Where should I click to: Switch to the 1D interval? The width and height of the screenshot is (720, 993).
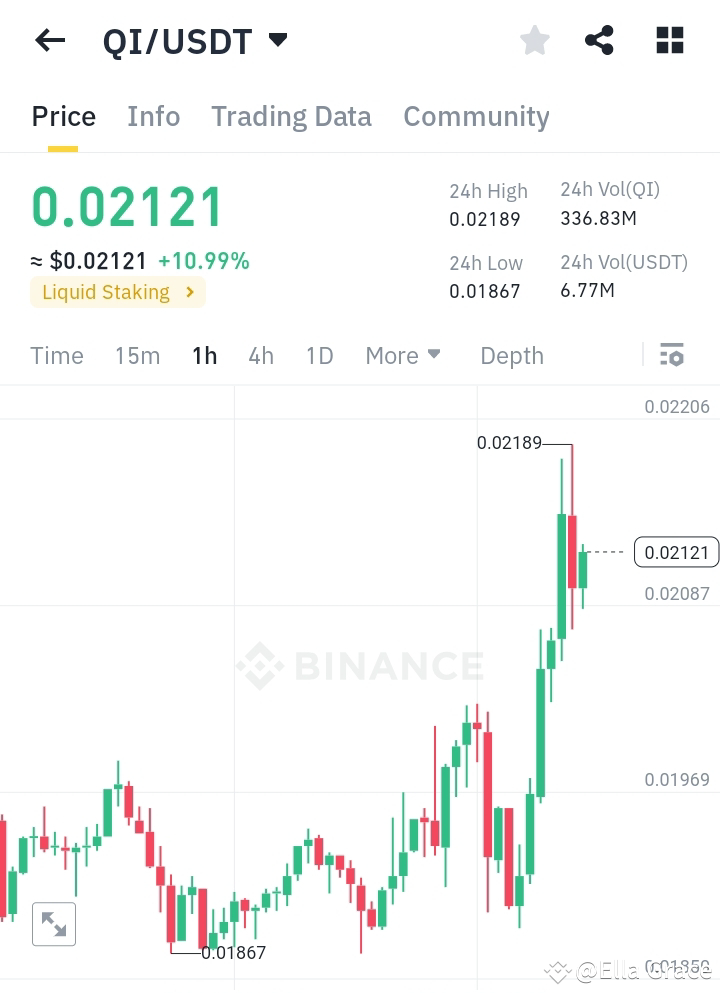(319, 355)
